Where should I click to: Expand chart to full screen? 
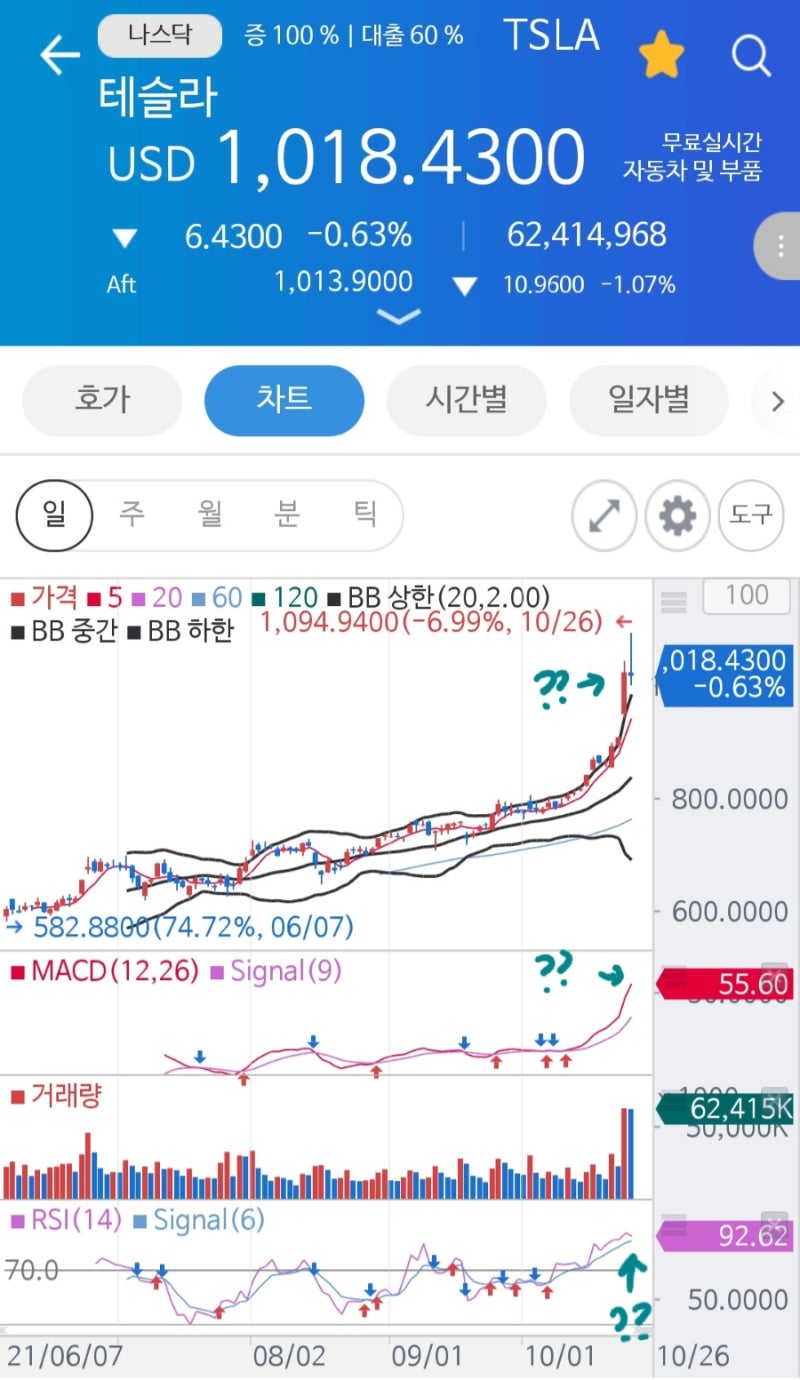[x=604, y=516]
